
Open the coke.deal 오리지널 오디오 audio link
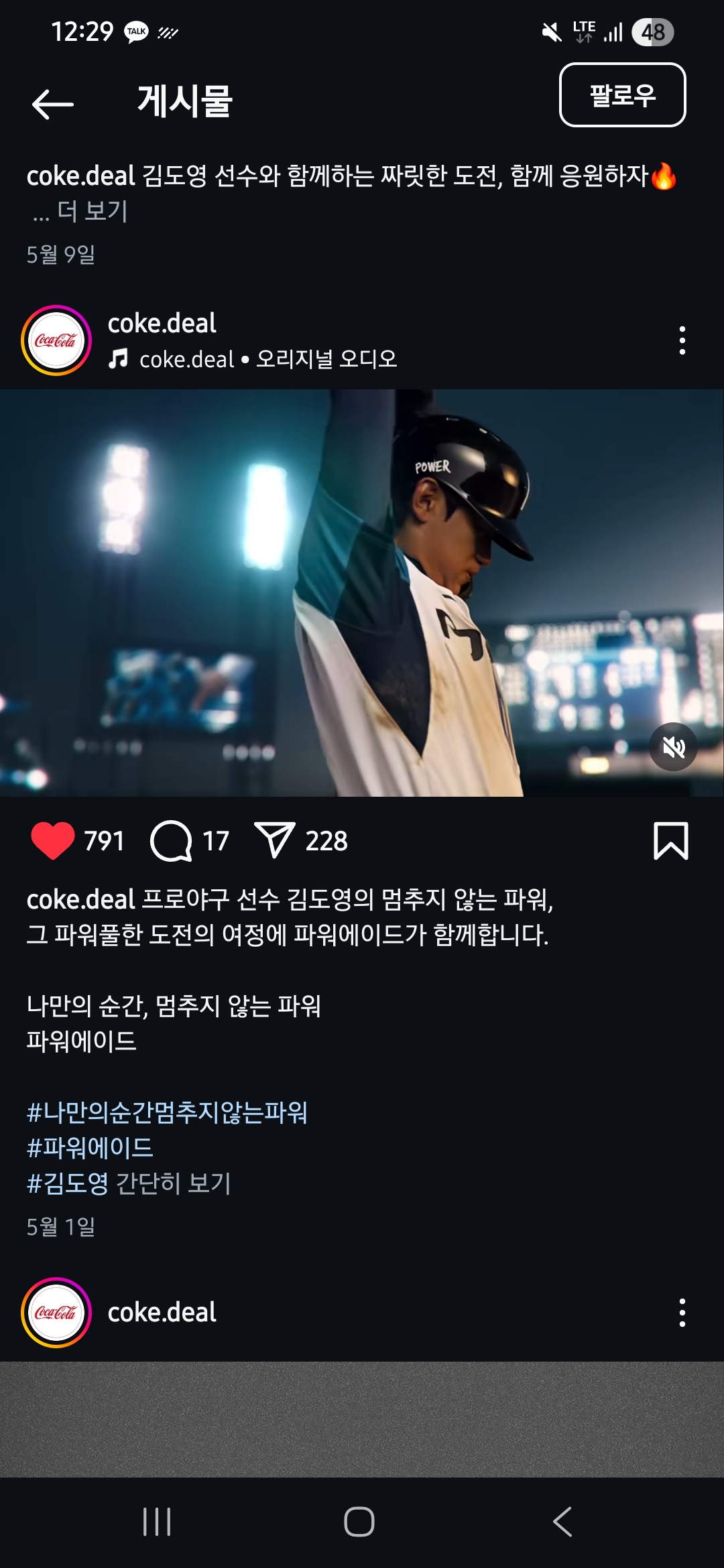point(267,359)
